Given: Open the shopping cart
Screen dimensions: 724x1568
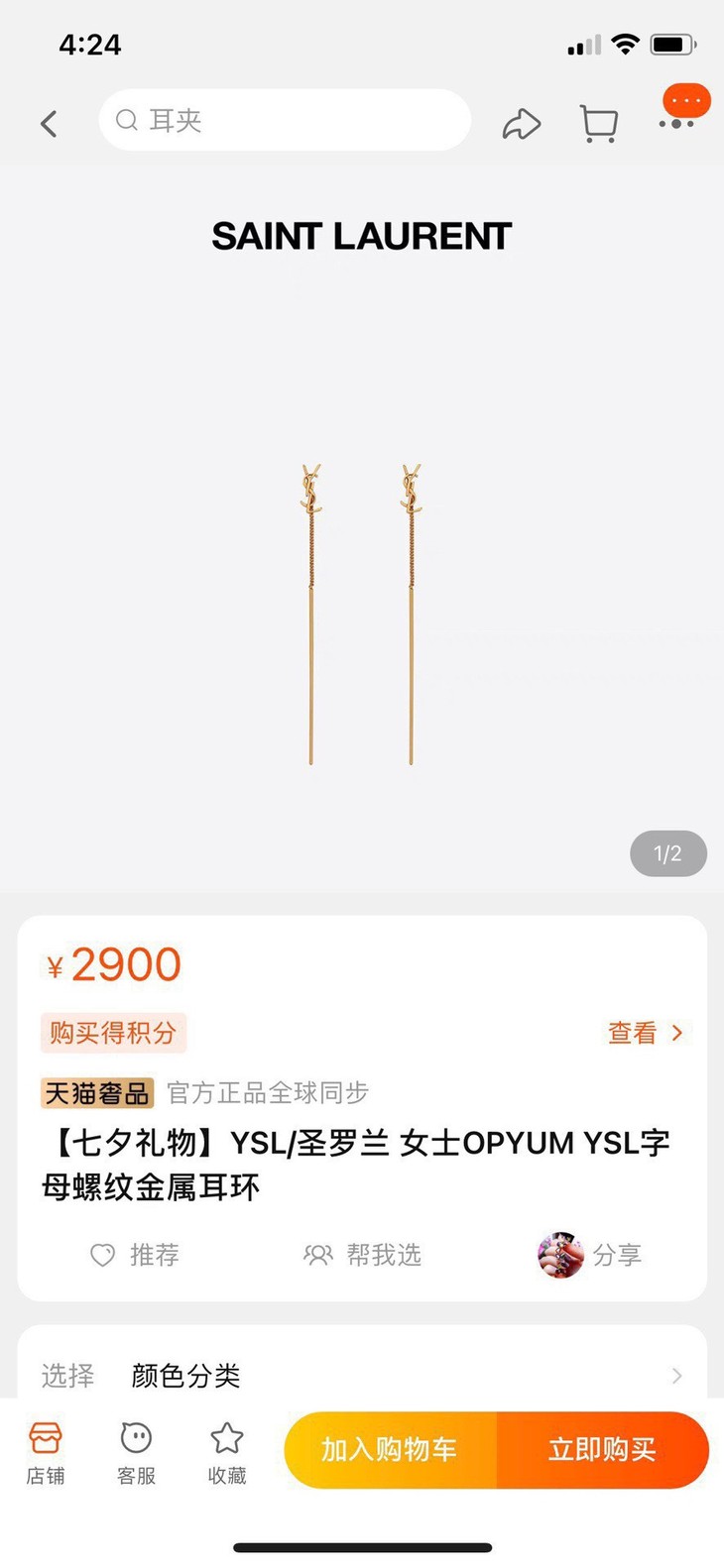Looking at the screenshot, I should coord(598,124).
